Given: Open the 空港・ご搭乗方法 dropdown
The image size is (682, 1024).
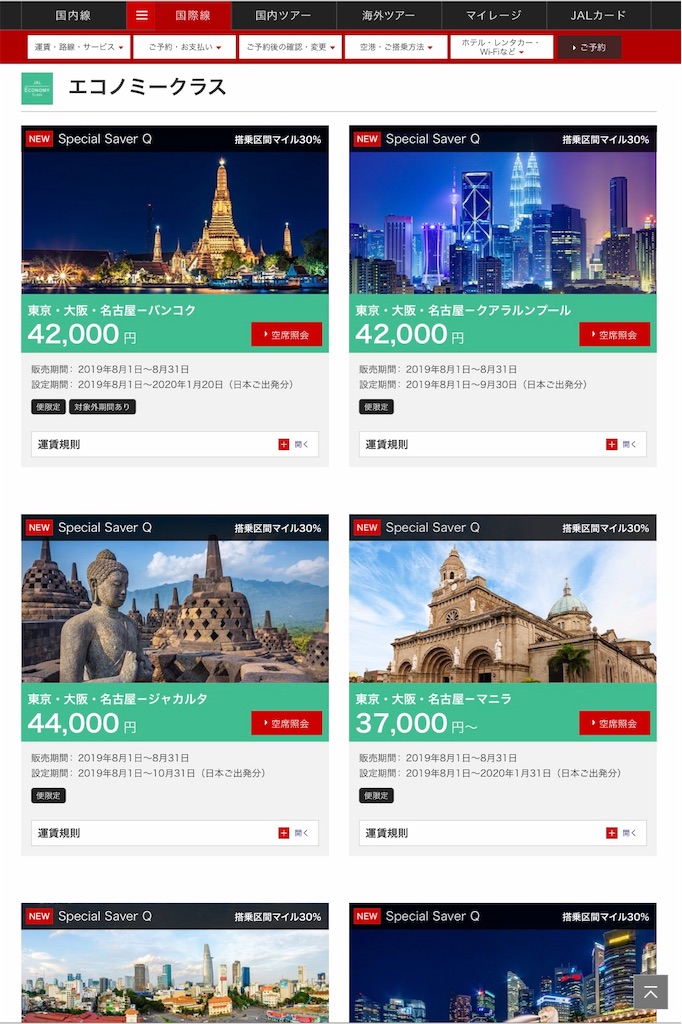Looking at the screenshot, I should click(397, 47).
